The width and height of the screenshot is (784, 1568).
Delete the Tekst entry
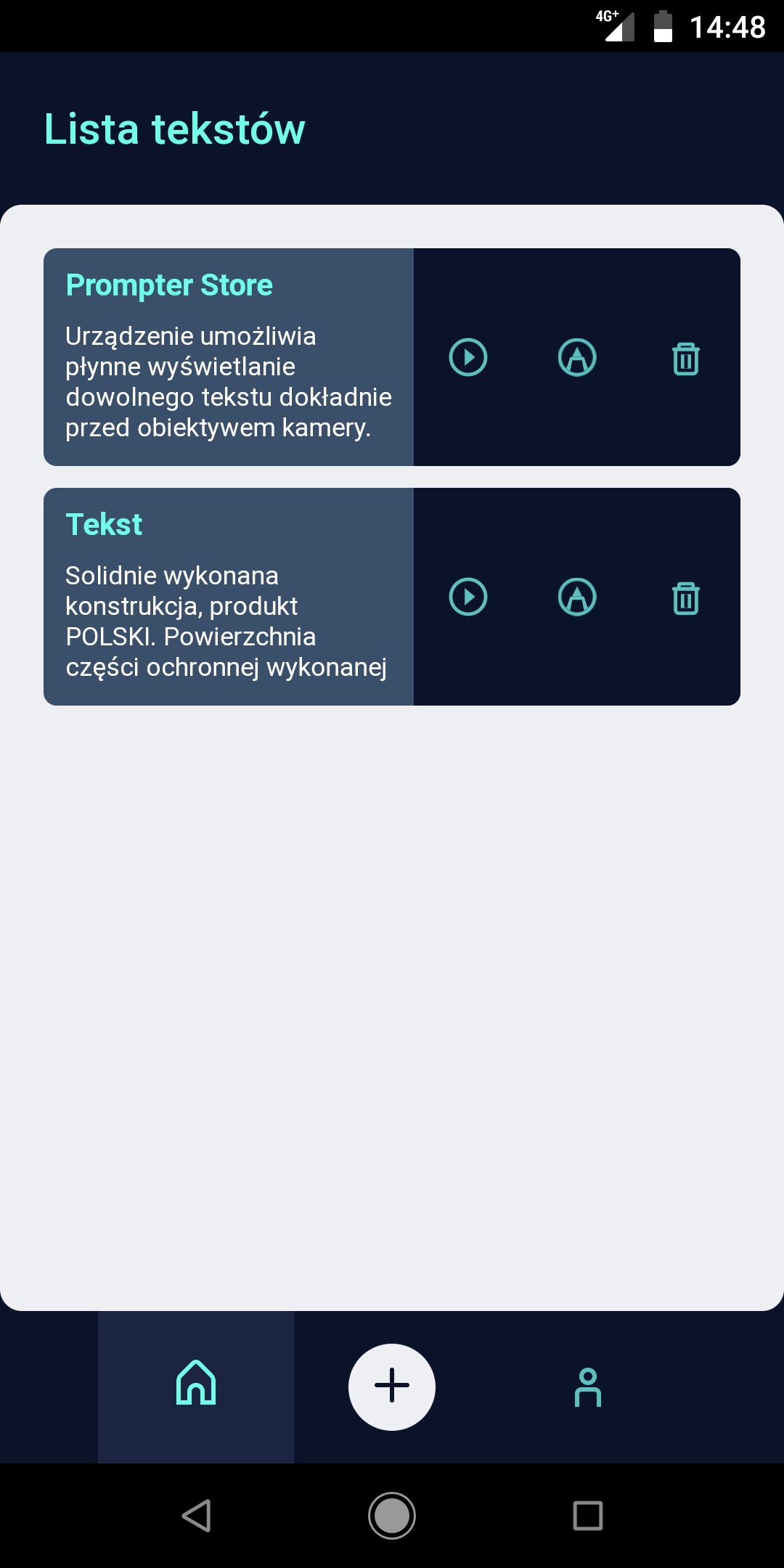coord(686,598)
